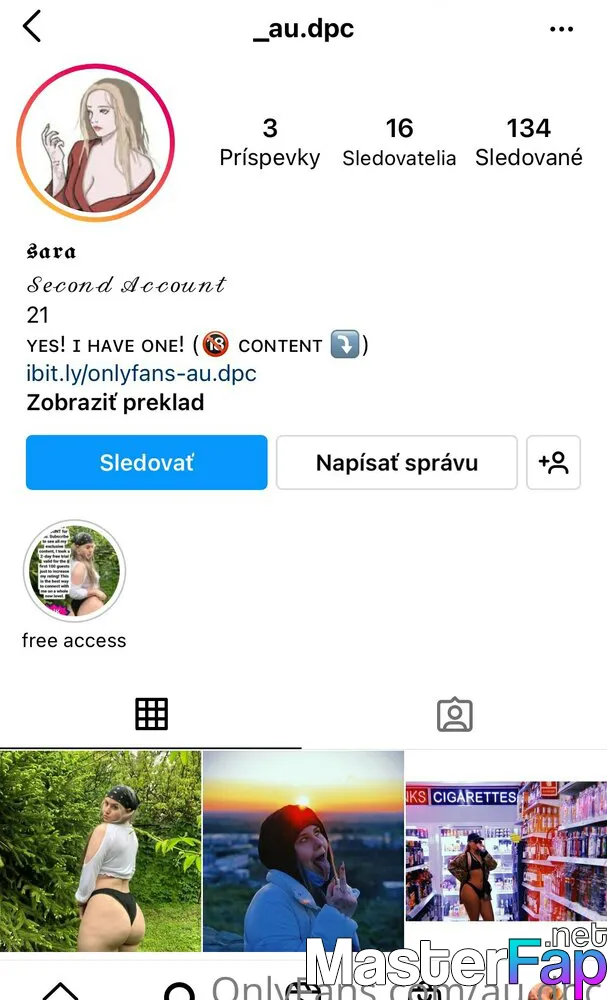Switch to the posts grid tab
Screen dimensions: 607x1000
click(151, 714)
